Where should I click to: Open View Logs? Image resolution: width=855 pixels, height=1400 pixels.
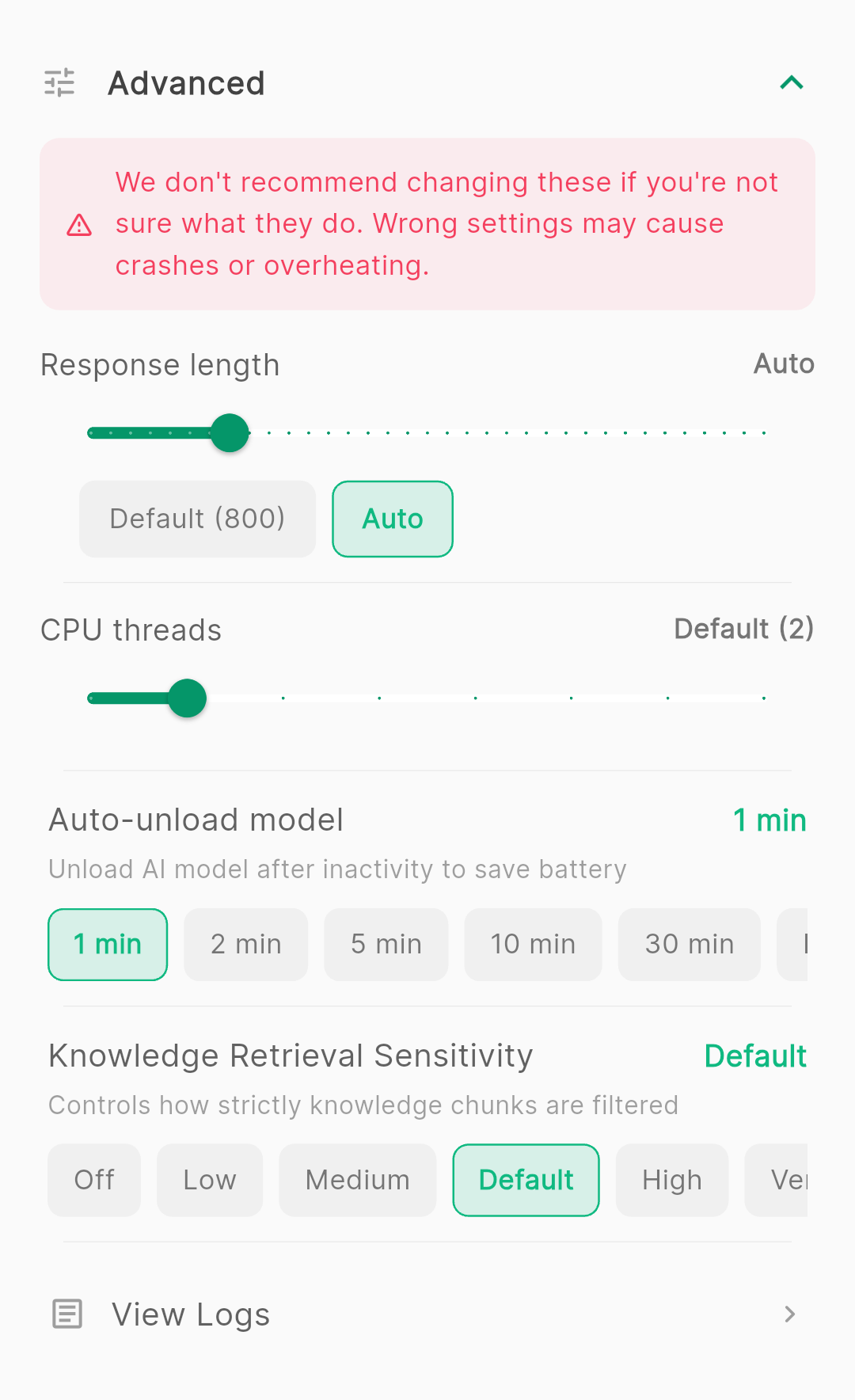pos(190,1314)
